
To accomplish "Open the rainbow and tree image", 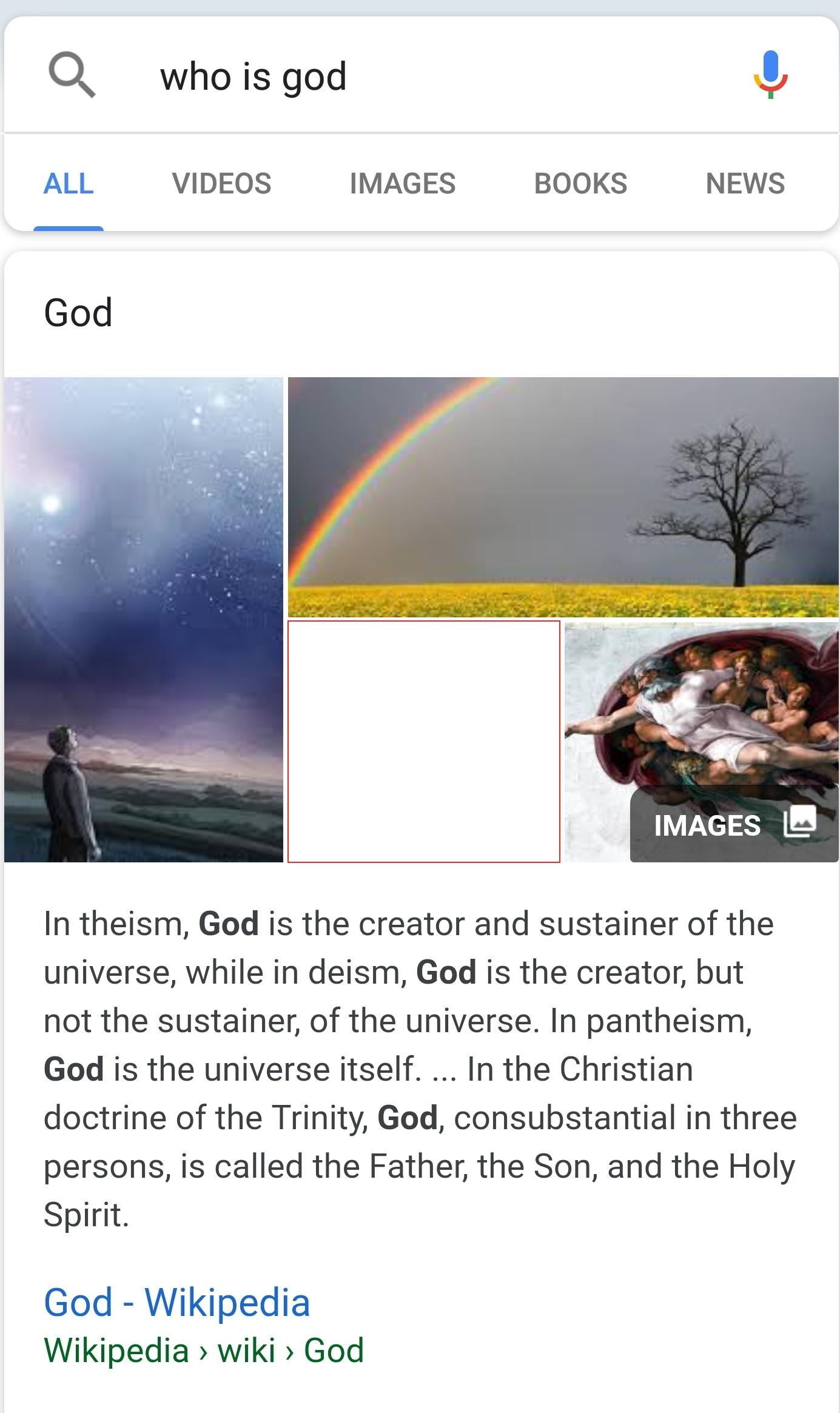I will pyautogui.click(x=563, y=497).
